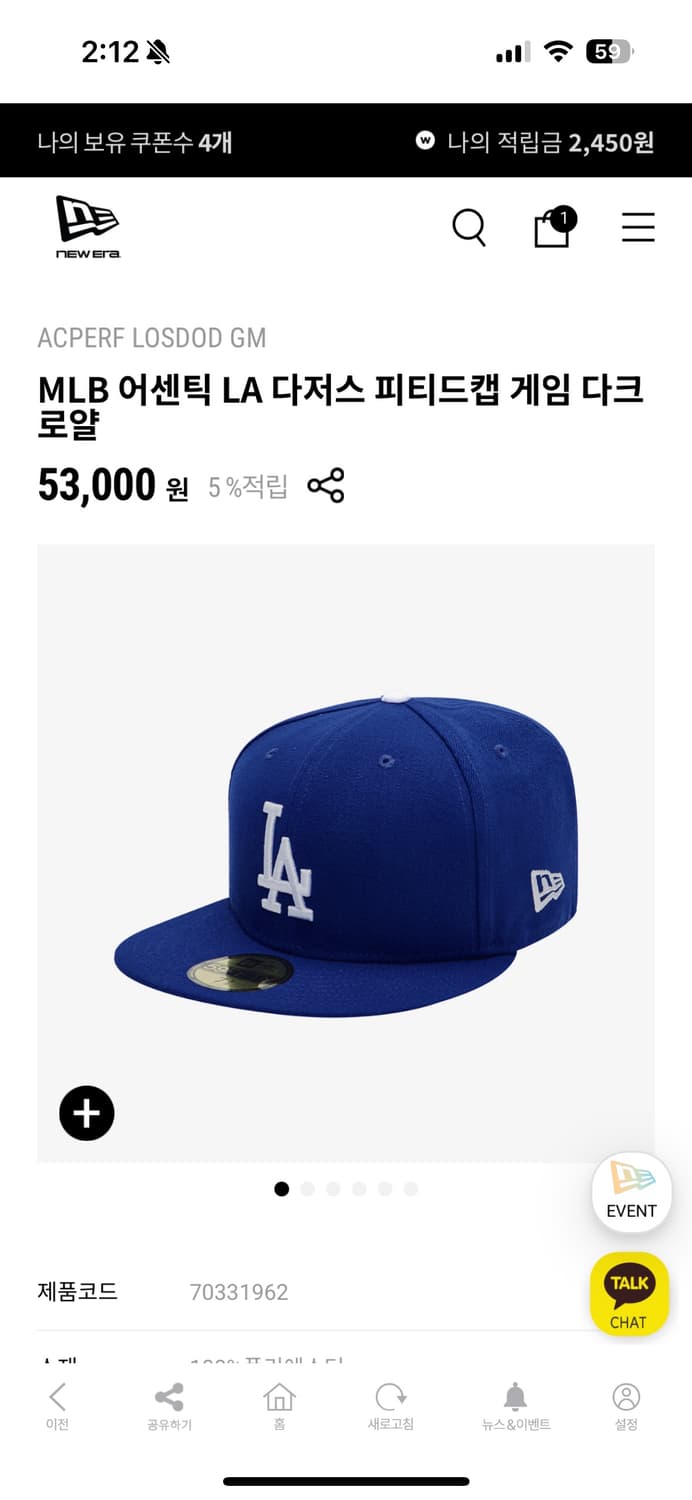692x1500 pixels.
Task: Open the shopping bag cart
Action: (553, 227)
